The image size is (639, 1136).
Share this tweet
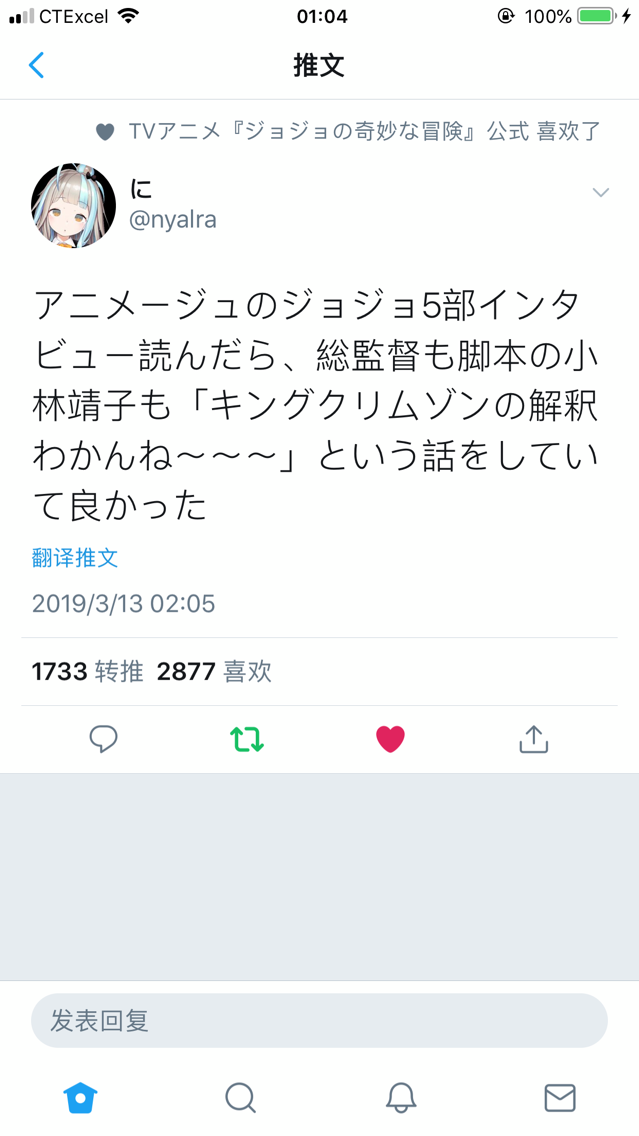(533, 739)
